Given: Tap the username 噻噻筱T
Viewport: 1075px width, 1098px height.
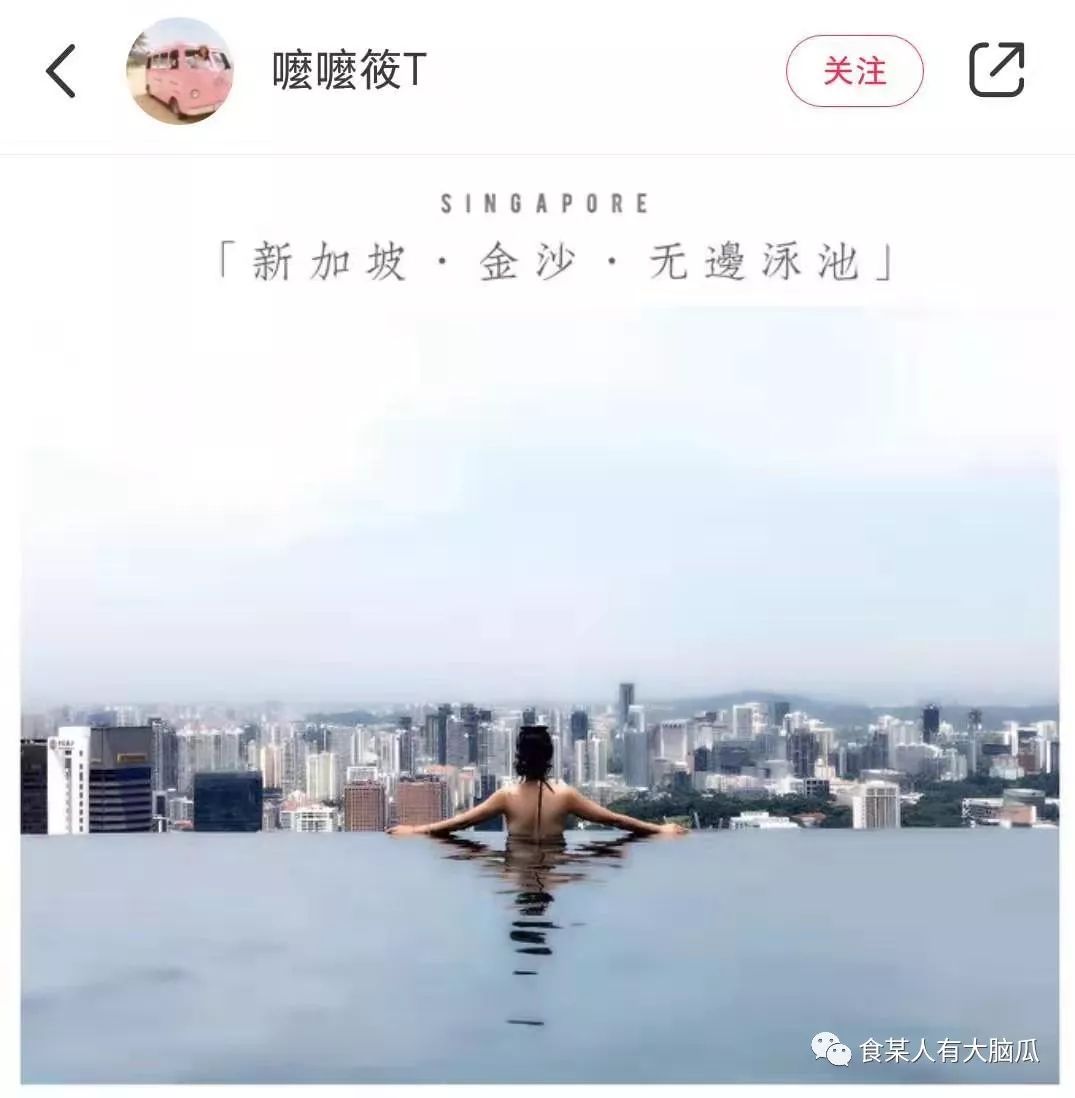Looking at the screenshot, I should pyautogui.click(x=350, y=71).
